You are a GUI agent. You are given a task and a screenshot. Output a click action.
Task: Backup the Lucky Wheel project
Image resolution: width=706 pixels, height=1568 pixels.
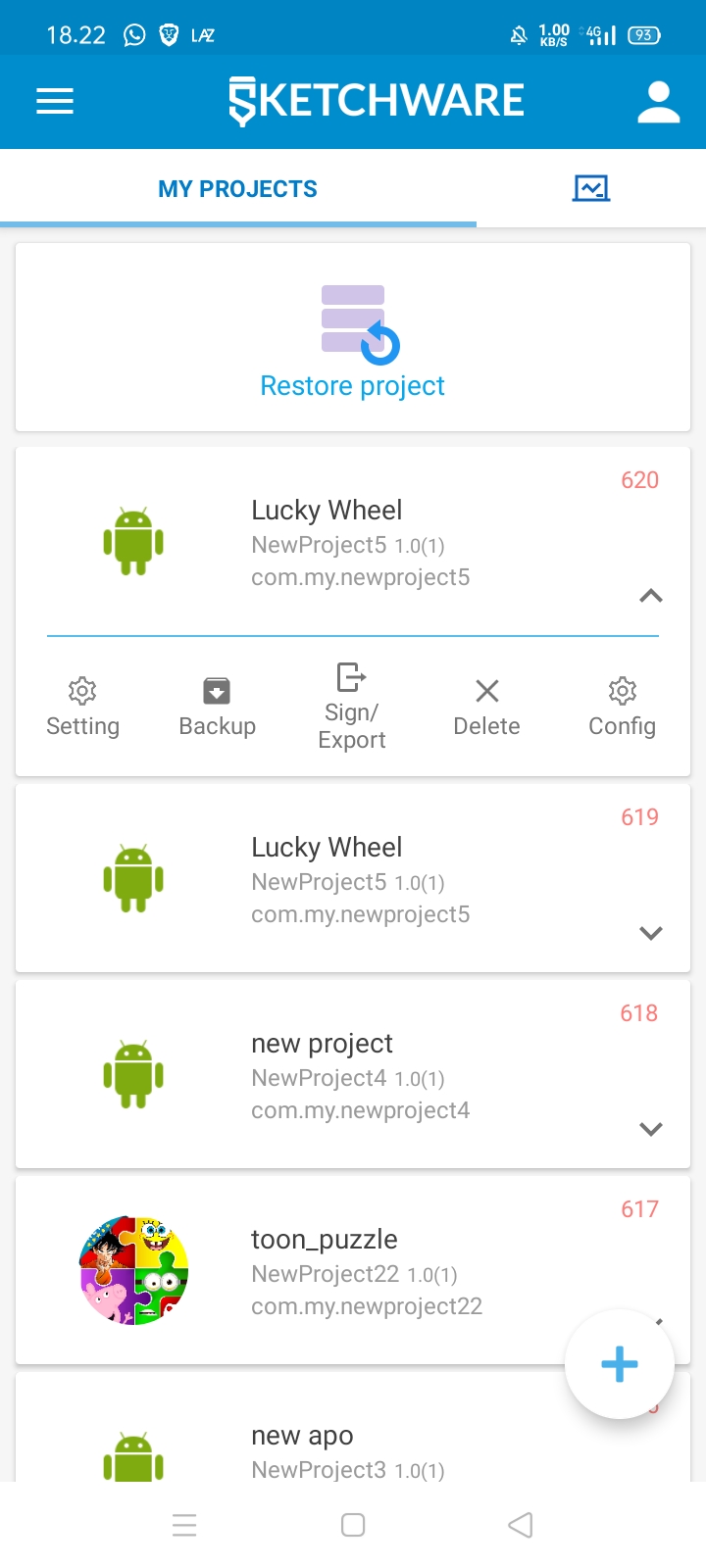217,708
